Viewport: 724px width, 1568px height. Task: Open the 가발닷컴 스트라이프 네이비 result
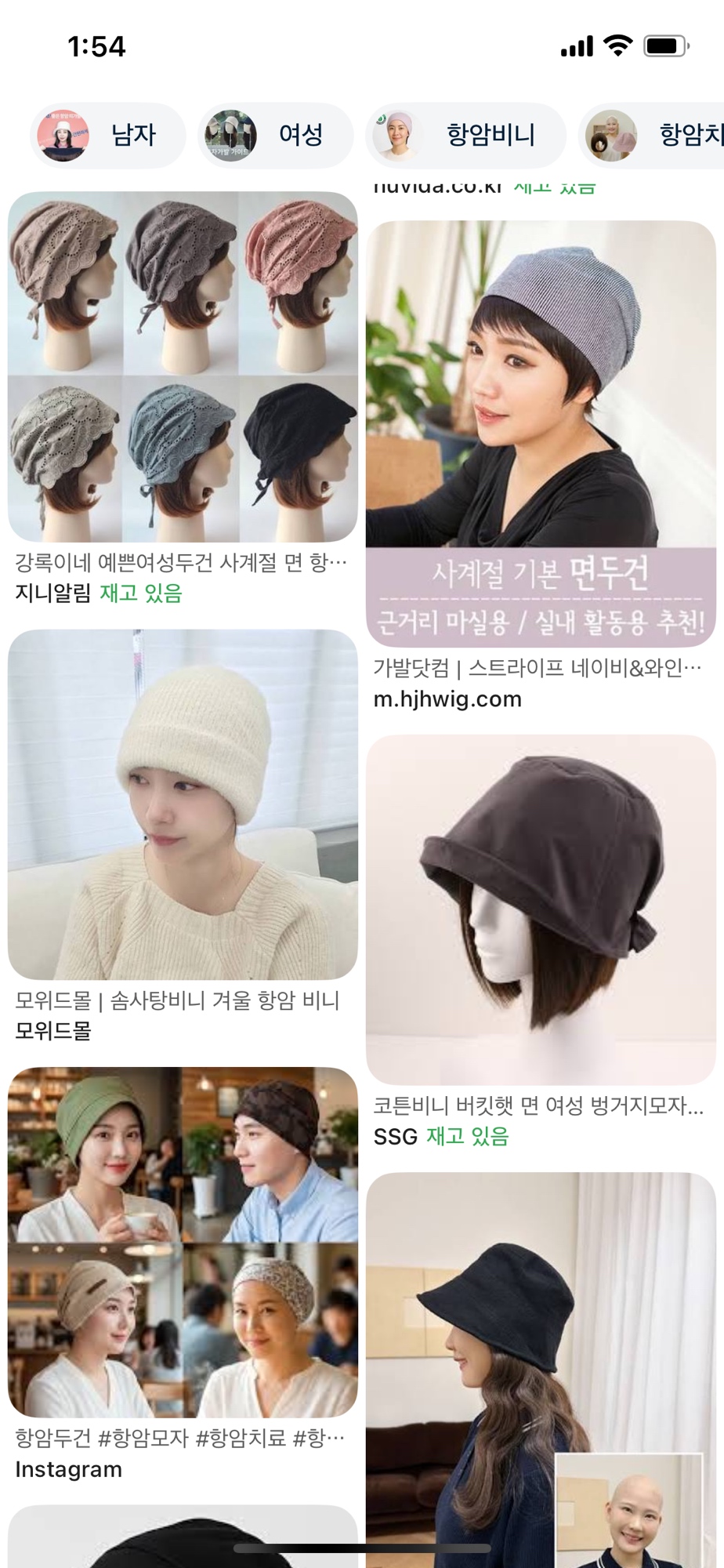tap(541, 433)
